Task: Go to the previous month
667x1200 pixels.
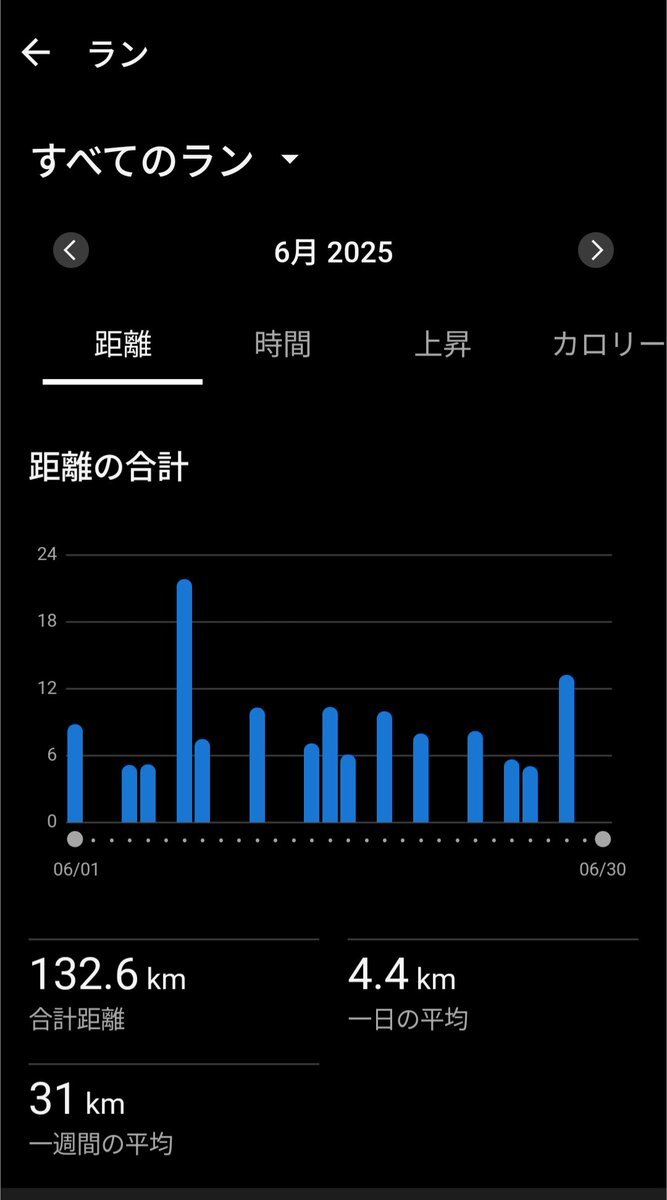Action: pyautogui.click(x=71, y=250)
